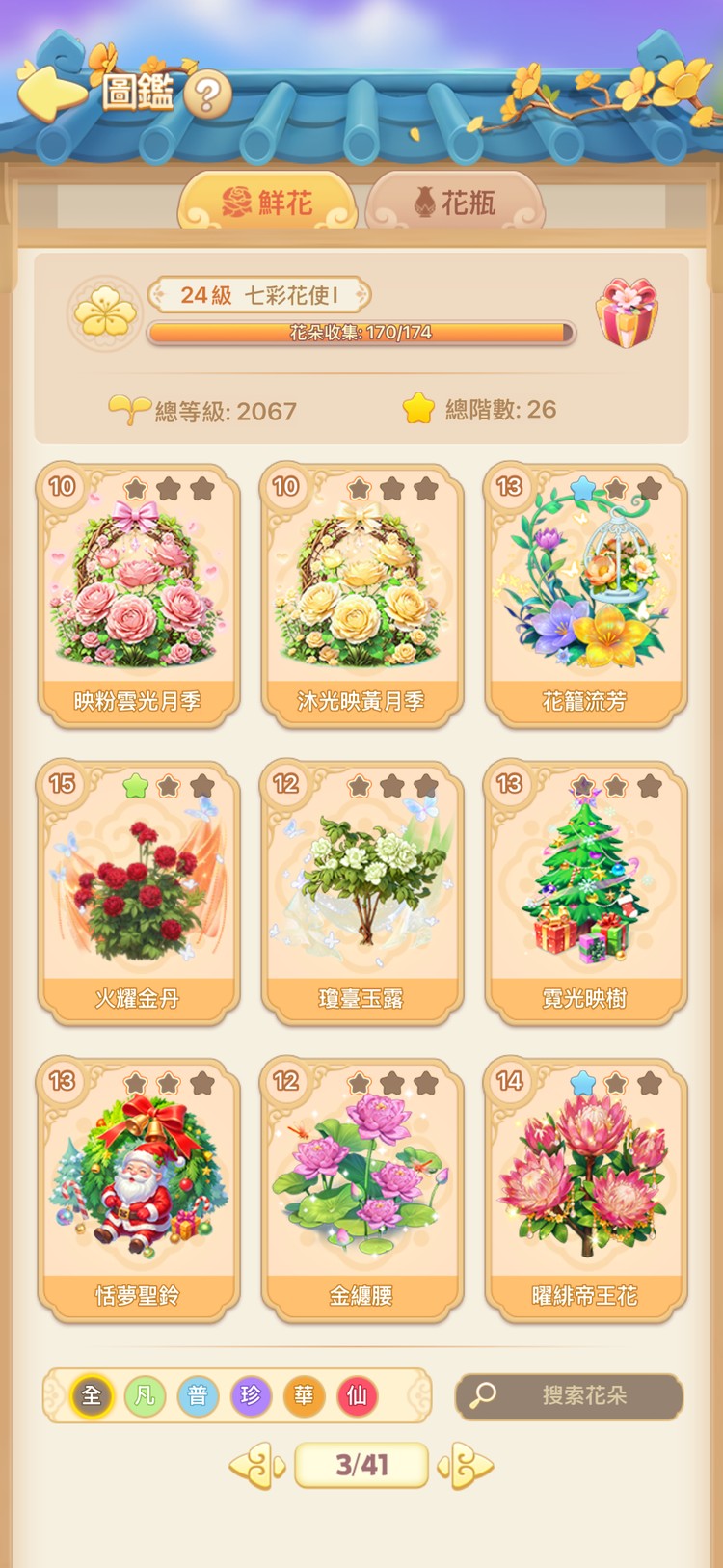This screenshot has height=1568, width=723.
Task: Click the left page arrow to go back
Action: pyautogui.click(x=255, y=1465)
